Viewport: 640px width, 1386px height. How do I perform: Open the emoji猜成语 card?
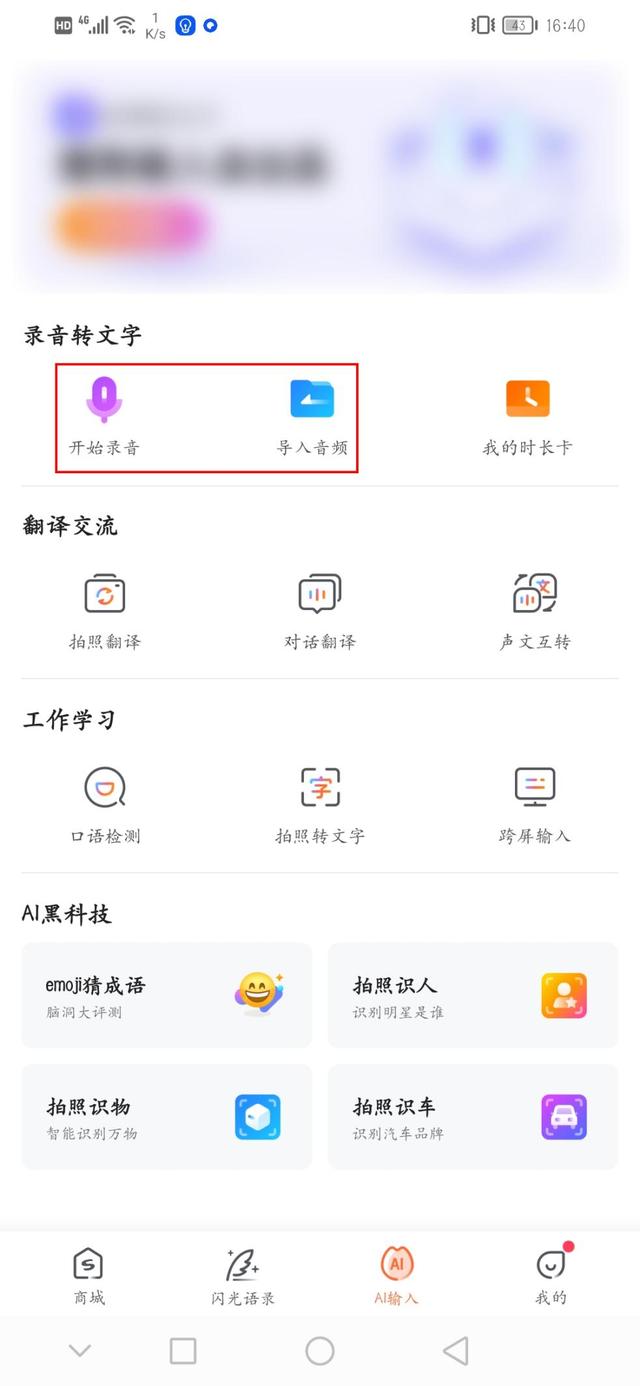167,995
